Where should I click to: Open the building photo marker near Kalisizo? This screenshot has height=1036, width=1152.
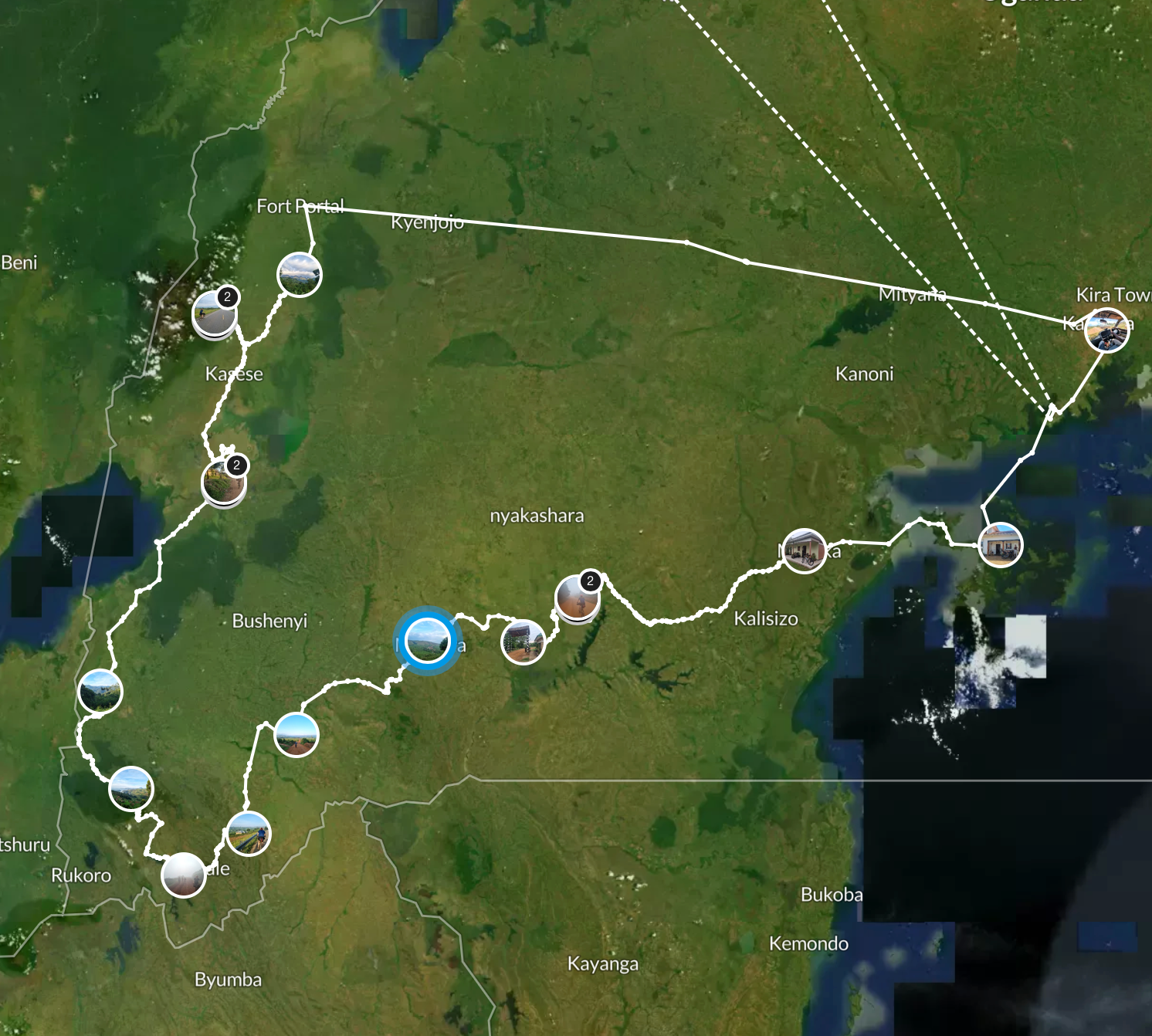click(804, 551)
